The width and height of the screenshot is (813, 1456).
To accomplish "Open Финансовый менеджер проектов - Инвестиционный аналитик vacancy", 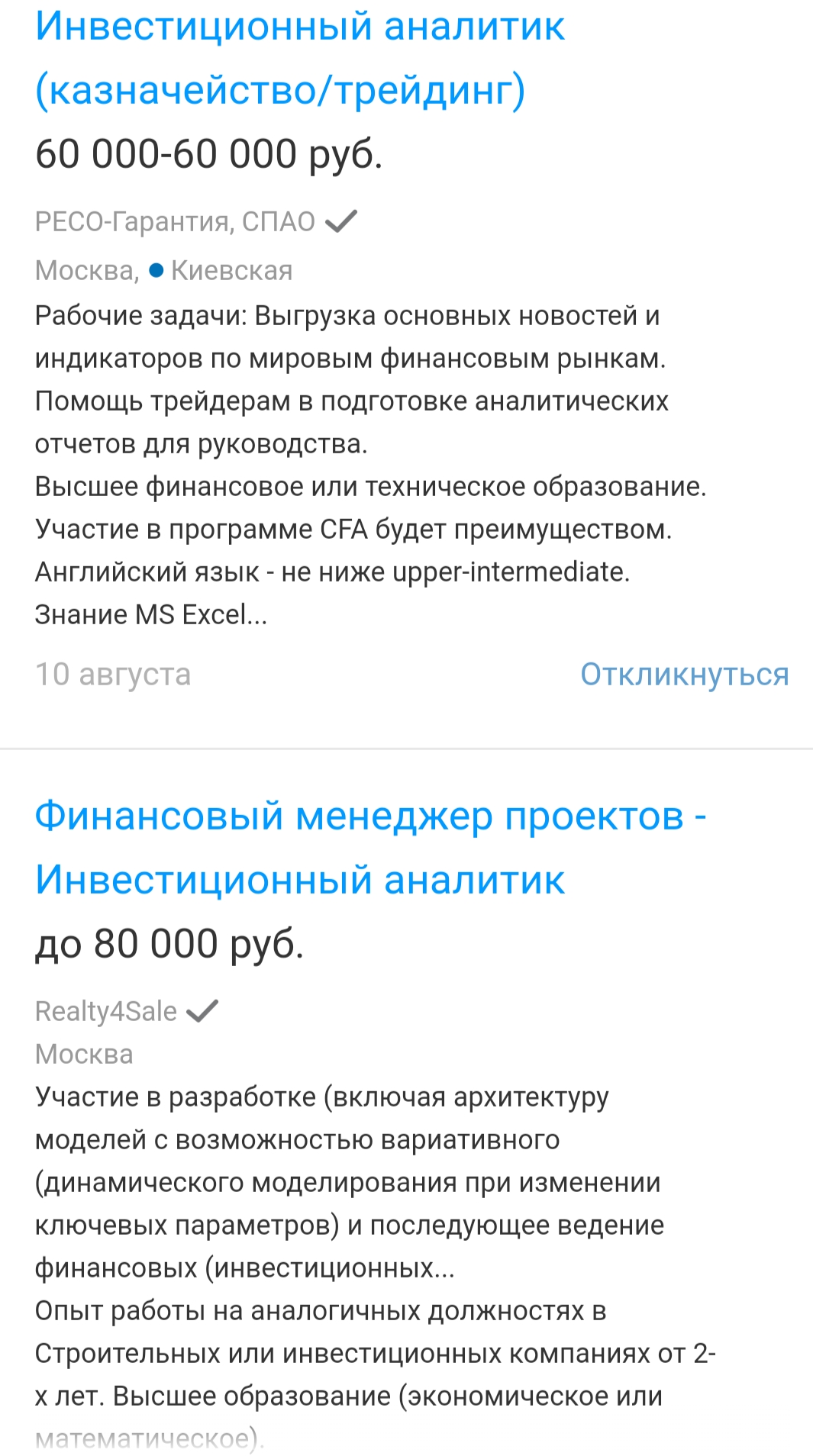I will tap(370, 847).
